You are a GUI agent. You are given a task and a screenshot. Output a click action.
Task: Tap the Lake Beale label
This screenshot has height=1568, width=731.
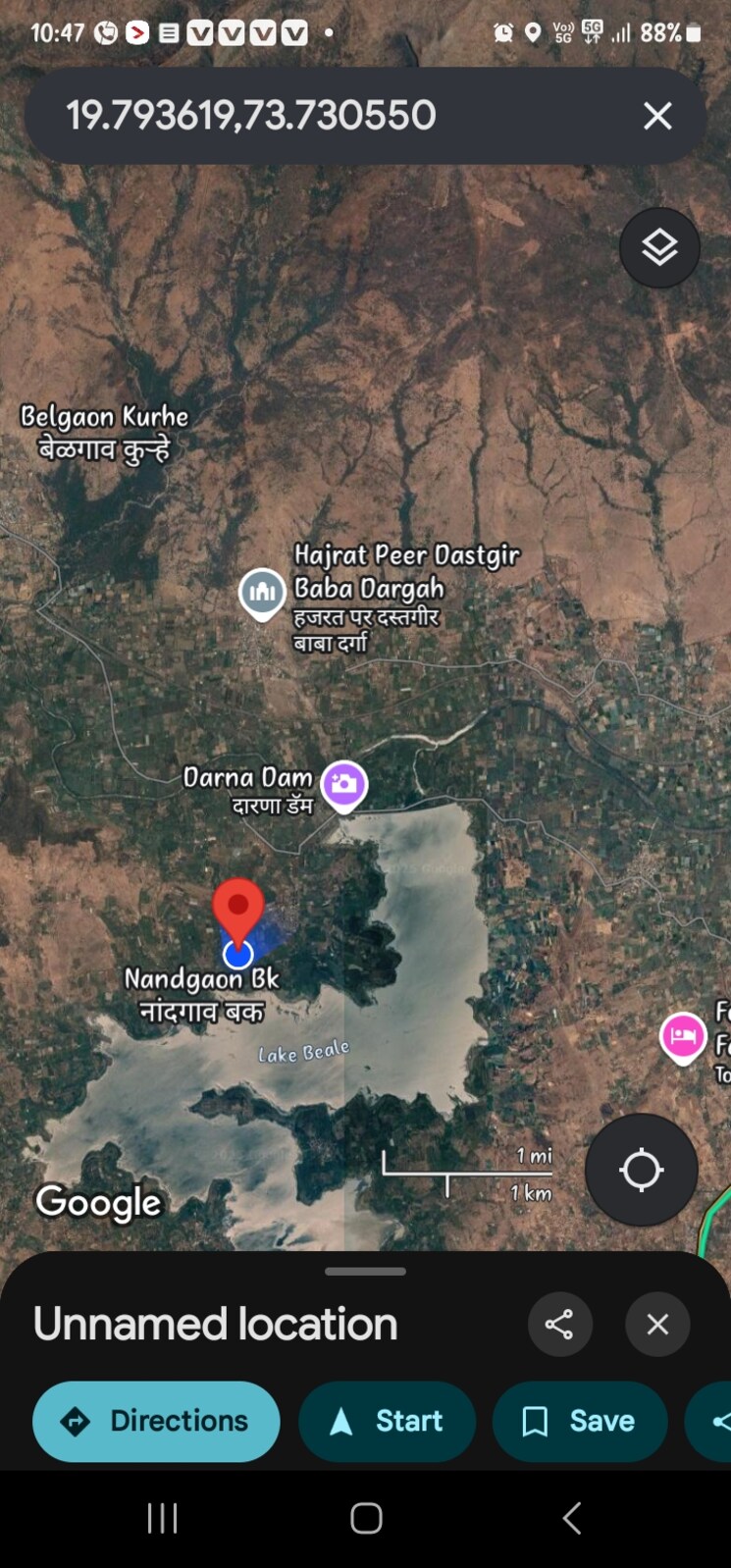[x=301, y=1053]
